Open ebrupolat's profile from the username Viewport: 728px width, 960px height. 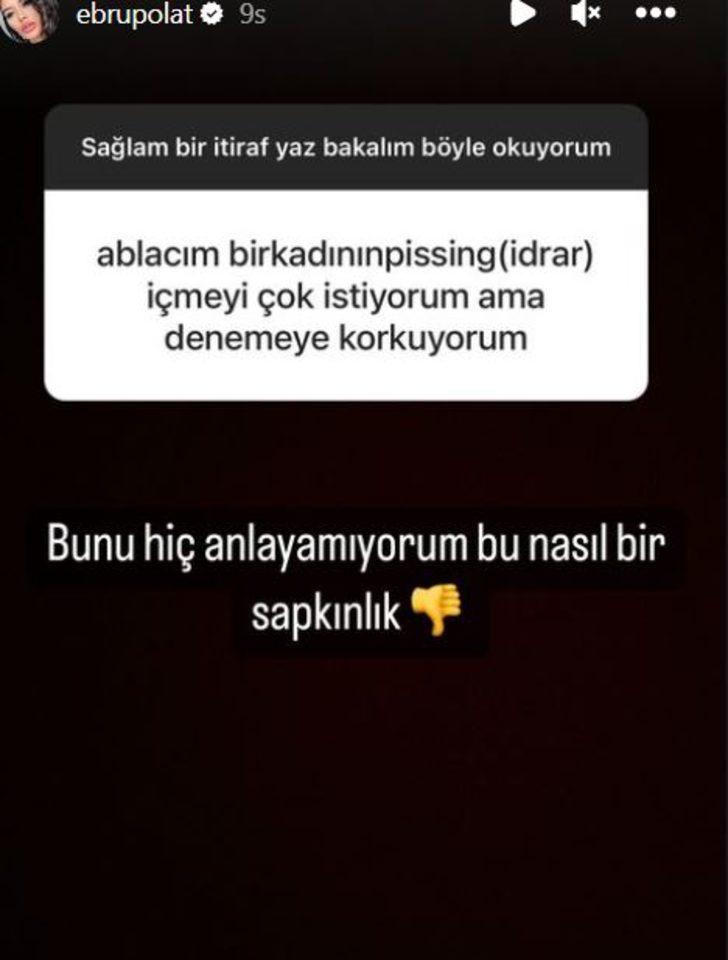click(x=137, y=14)
